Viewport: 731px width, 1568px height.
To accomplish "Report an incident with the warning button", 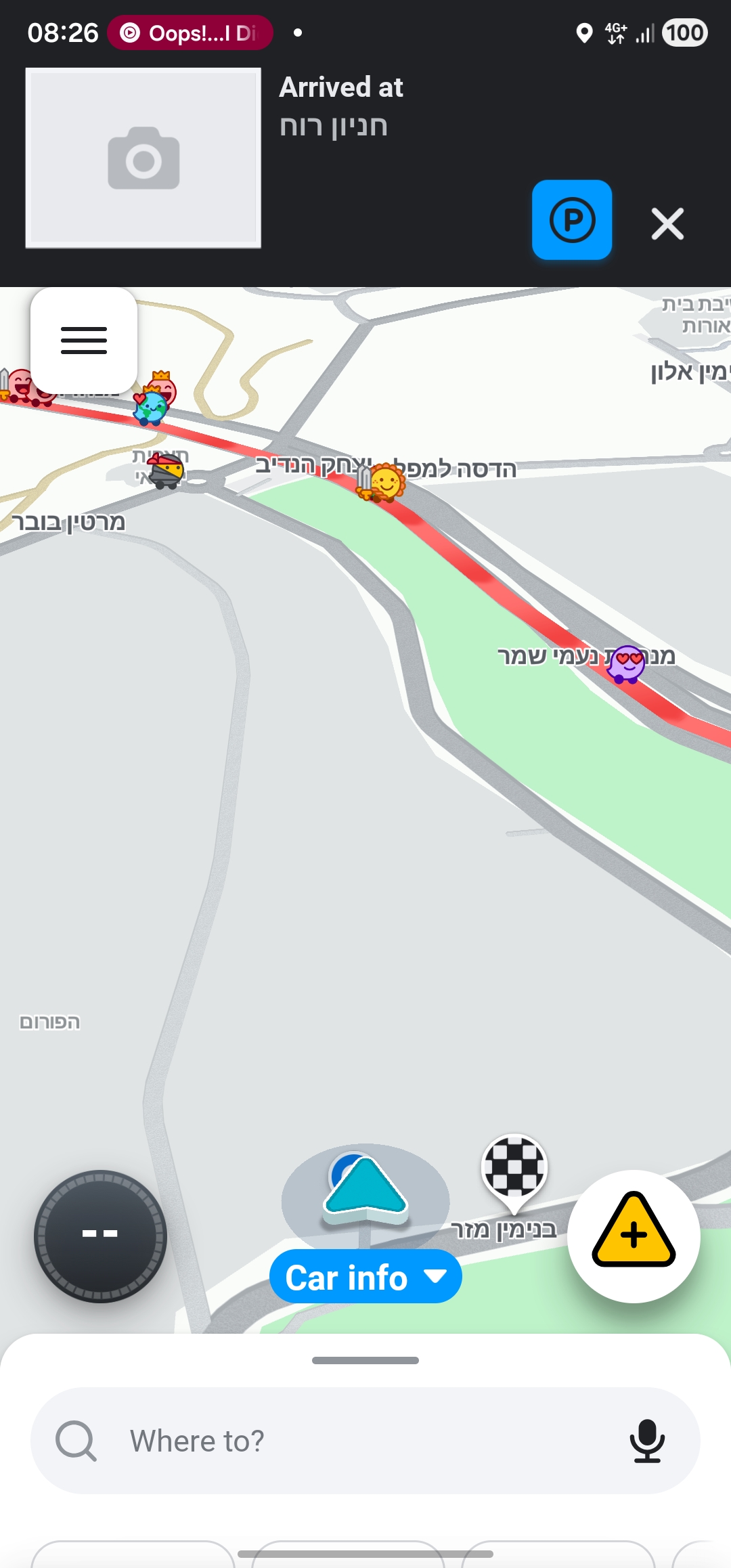I will [634, 1236].
